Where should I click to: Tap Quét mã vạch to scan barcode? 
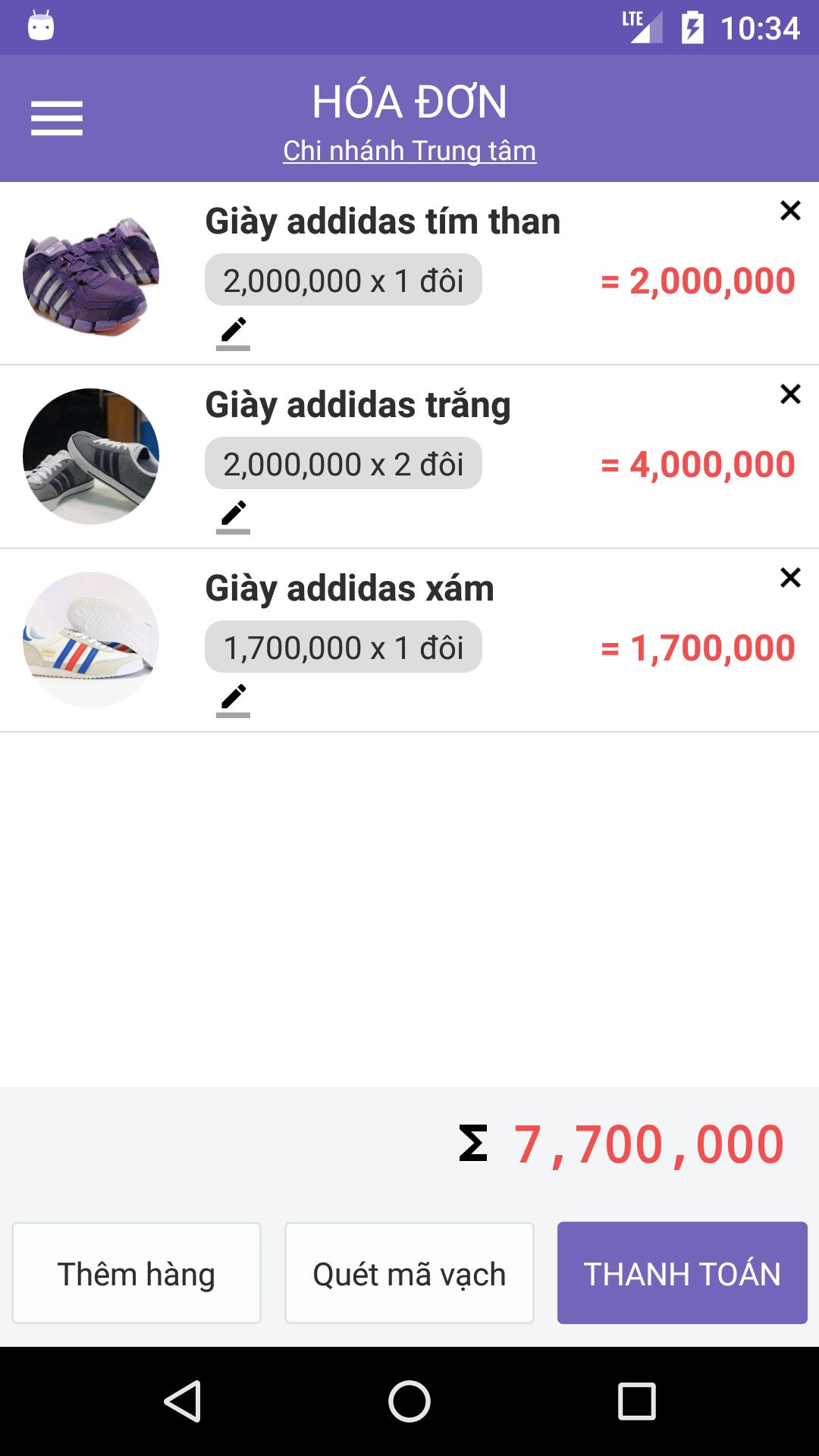pyautogui.click(x=409, y=1273)
